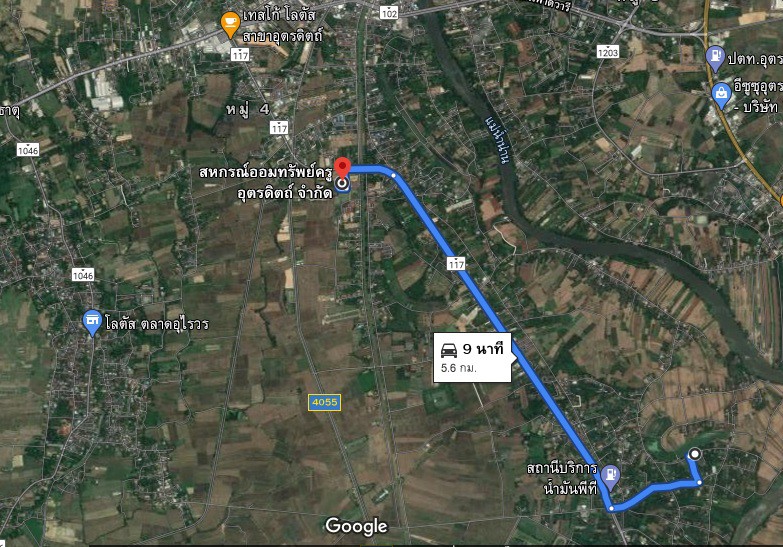Open the PT gas station pin

tap(610, 473)
